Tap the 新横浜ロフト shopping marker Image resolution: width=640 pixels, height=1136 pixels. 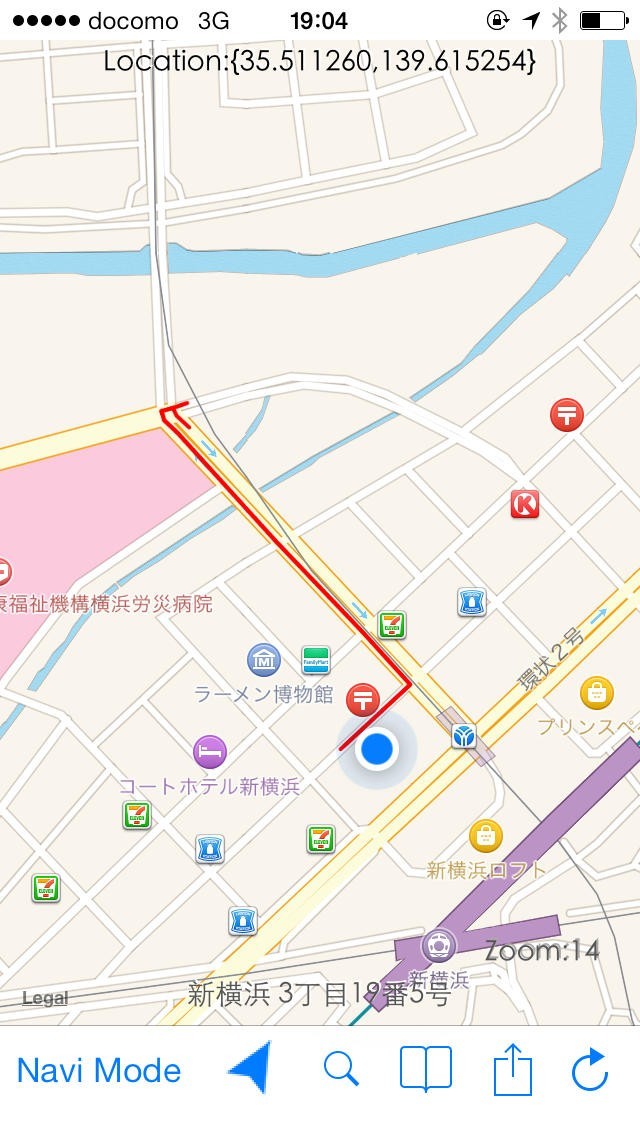pos(485,835)
